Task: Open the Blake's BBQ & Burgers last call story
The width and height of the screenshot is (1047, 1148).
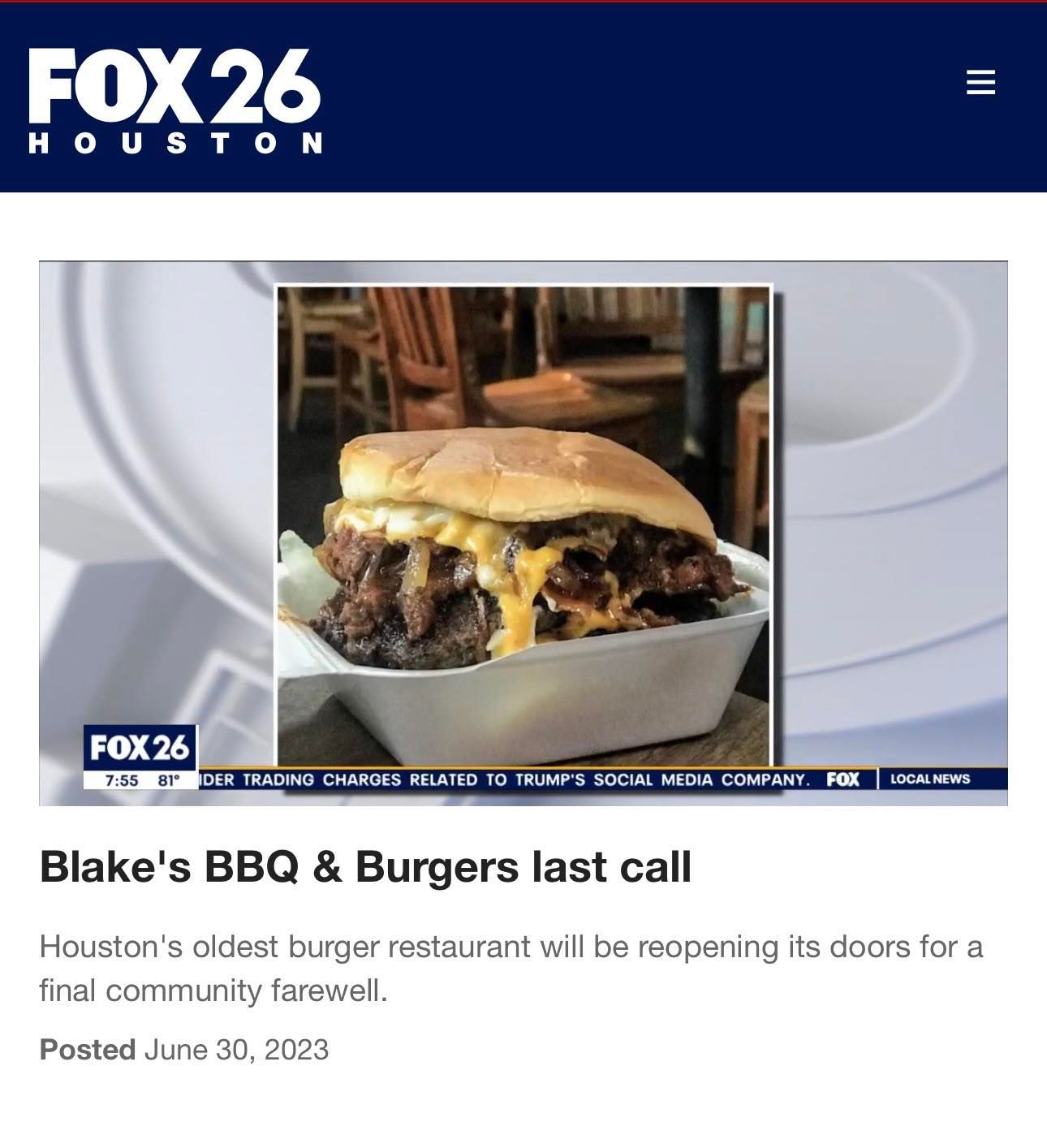Action: pyautogui.click(x=365, y=866)
